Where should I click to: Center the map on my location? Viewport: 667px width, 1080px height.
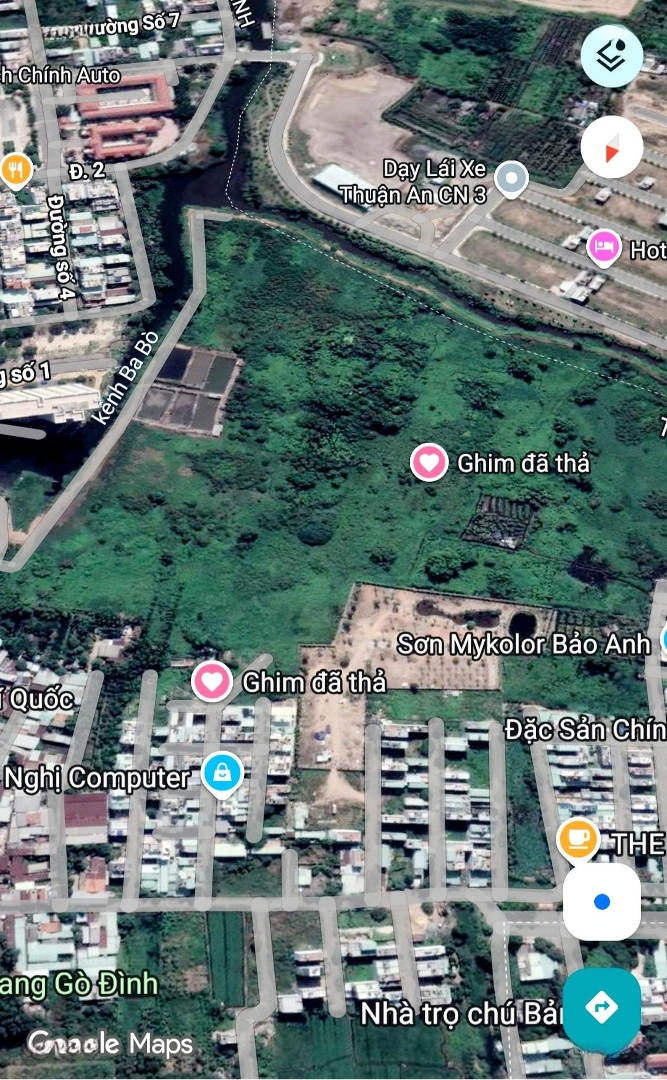point(601,902)
